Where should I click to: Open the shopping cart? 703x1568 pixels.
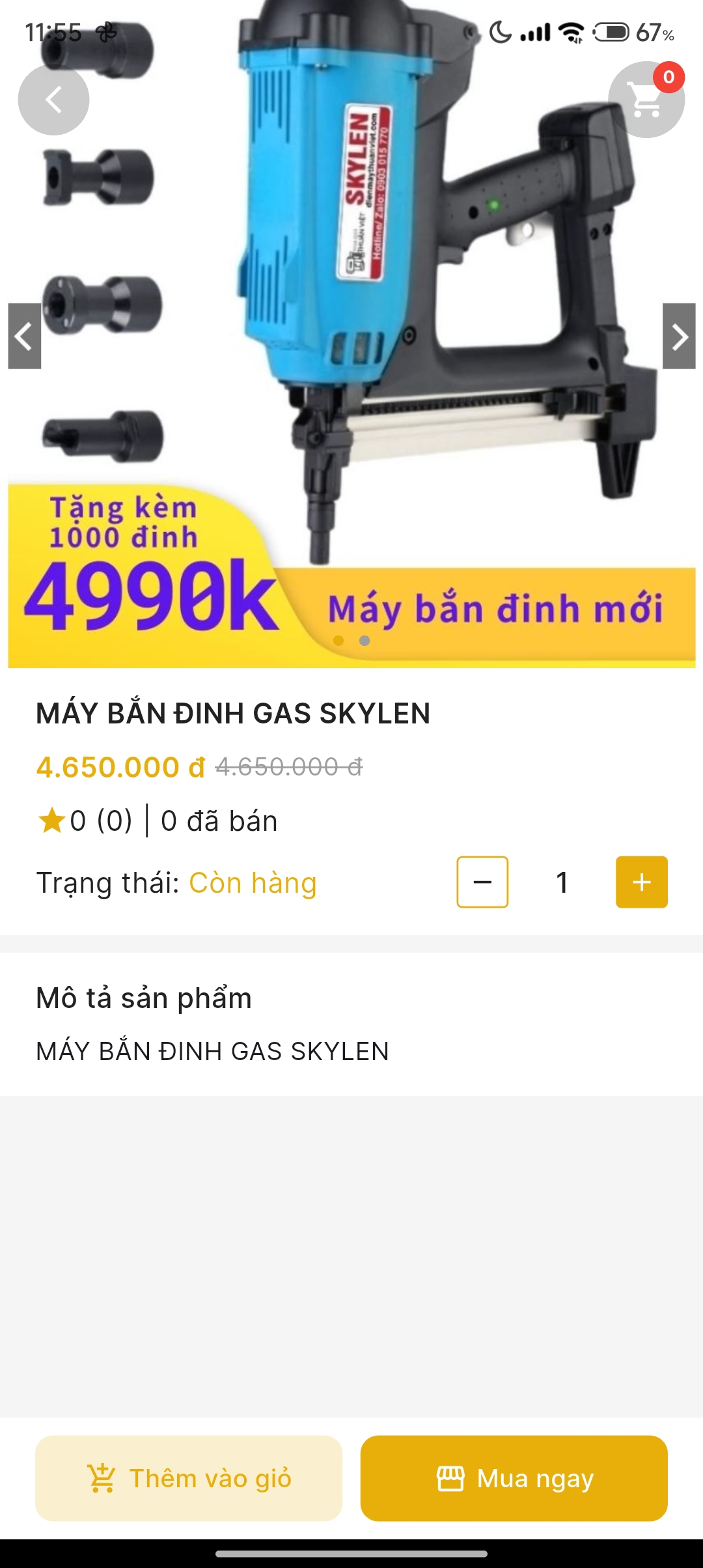pyautogui.click(x=646, y=100)
